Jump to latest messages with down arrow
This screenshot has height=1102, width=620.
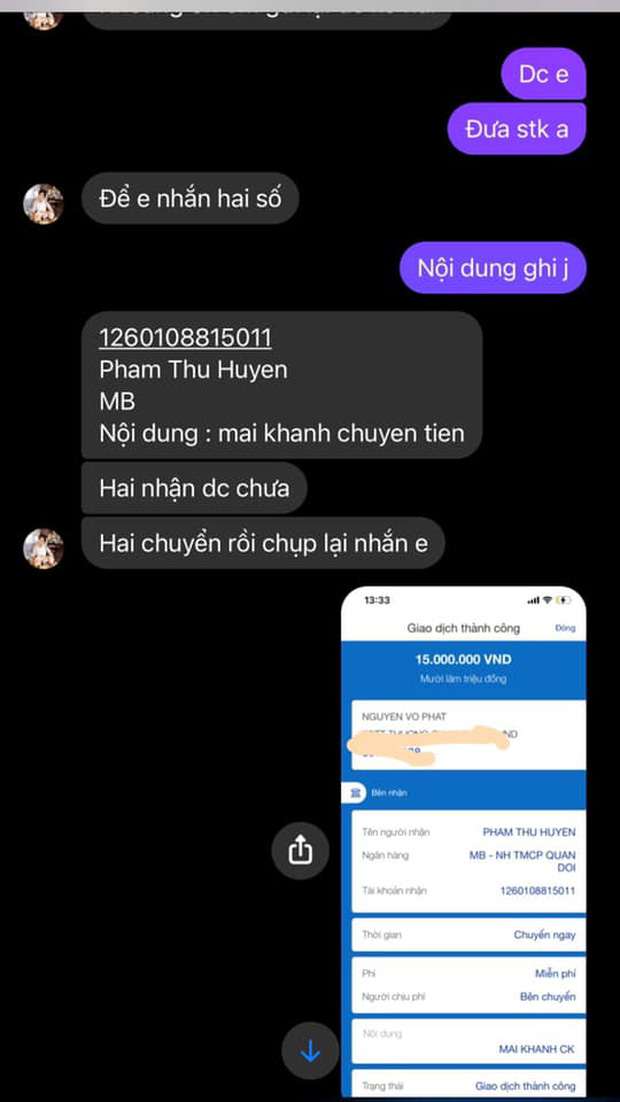coord(310,1051)
